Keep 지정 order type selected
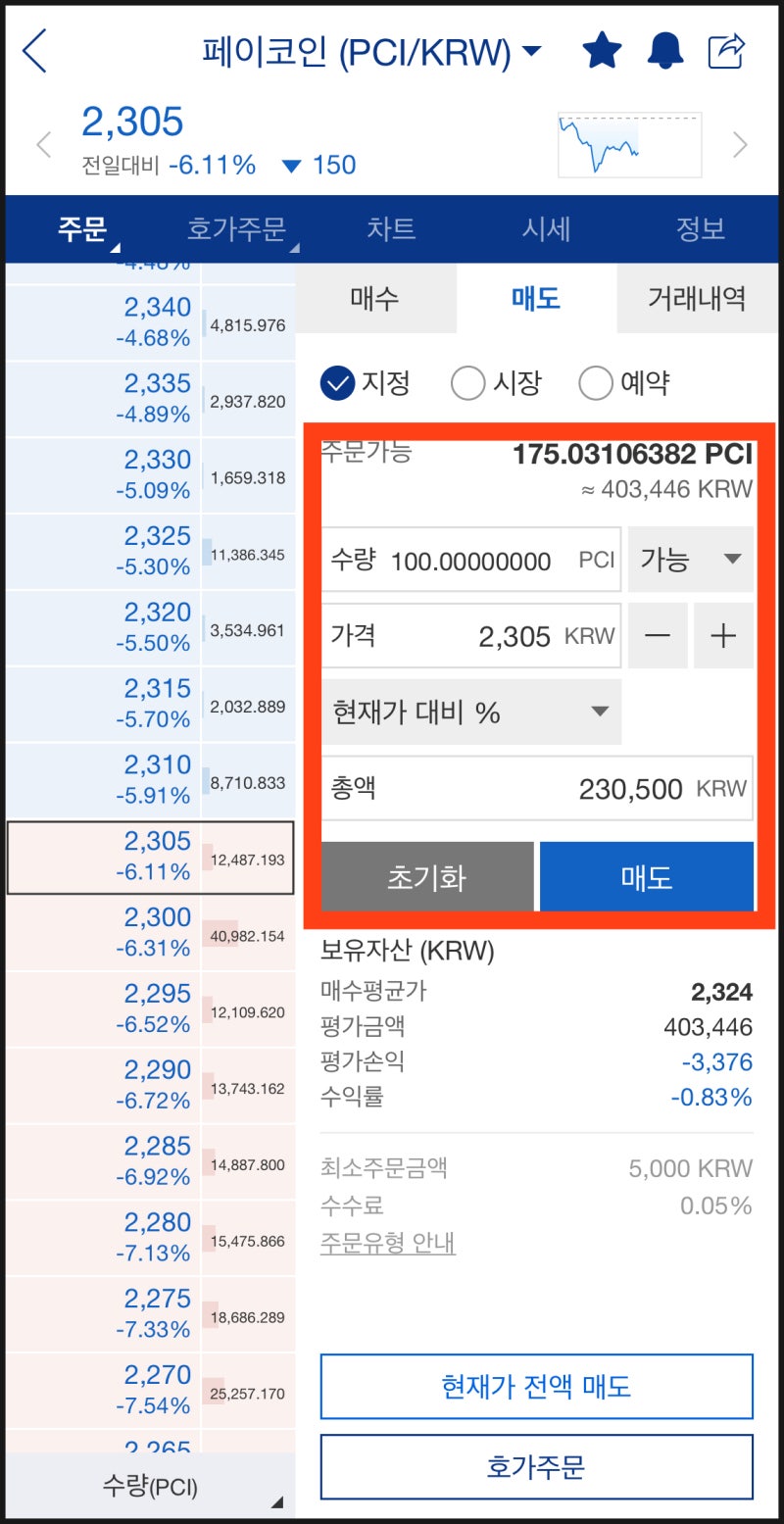Viewport: 784px width, 1524px height. (x=338, y=383)
